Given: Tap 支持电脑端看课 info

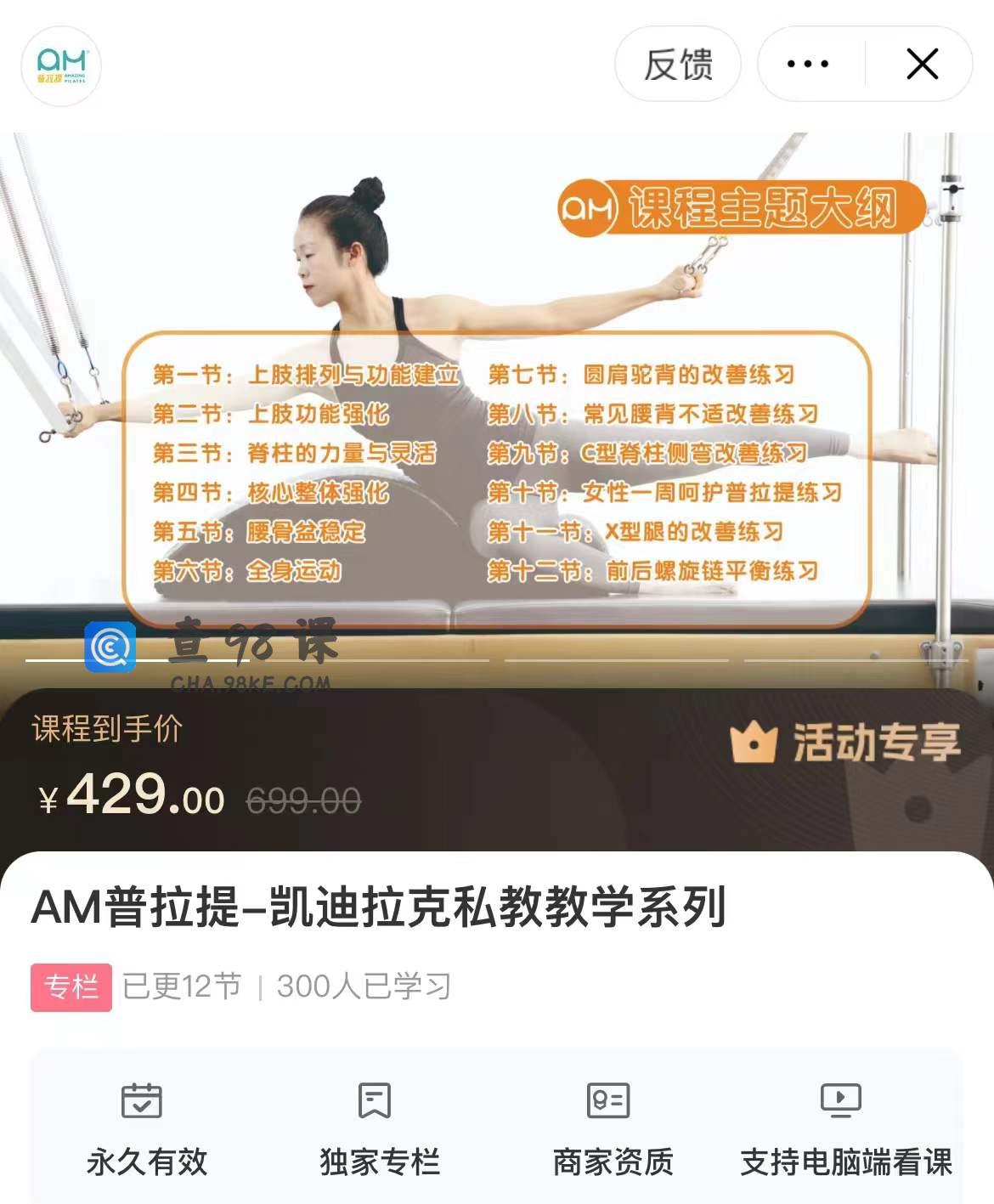Looking at the screenshot, I should tap(844, 1128).
